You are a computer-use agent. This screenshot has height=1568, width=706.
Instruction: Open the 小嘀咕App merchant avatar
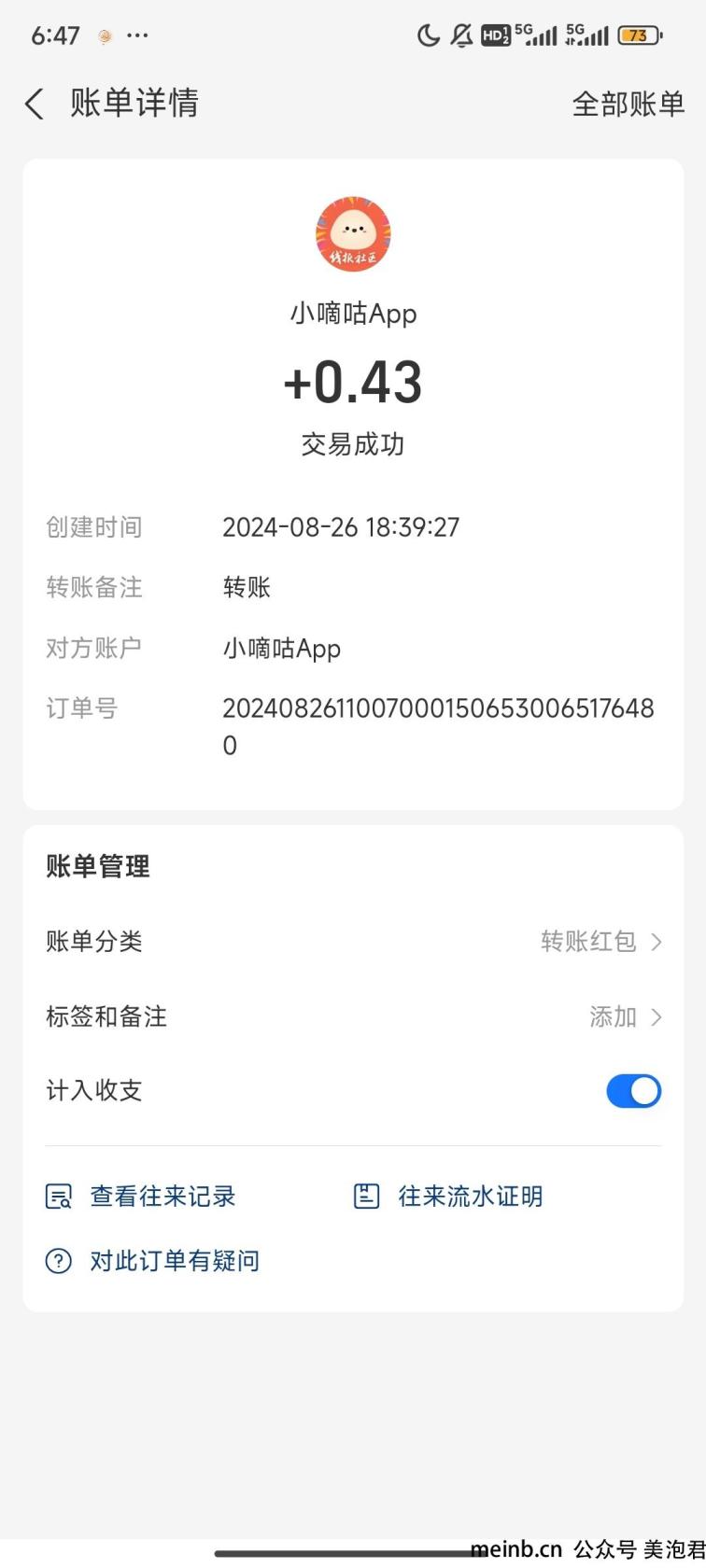click(353, 234)
